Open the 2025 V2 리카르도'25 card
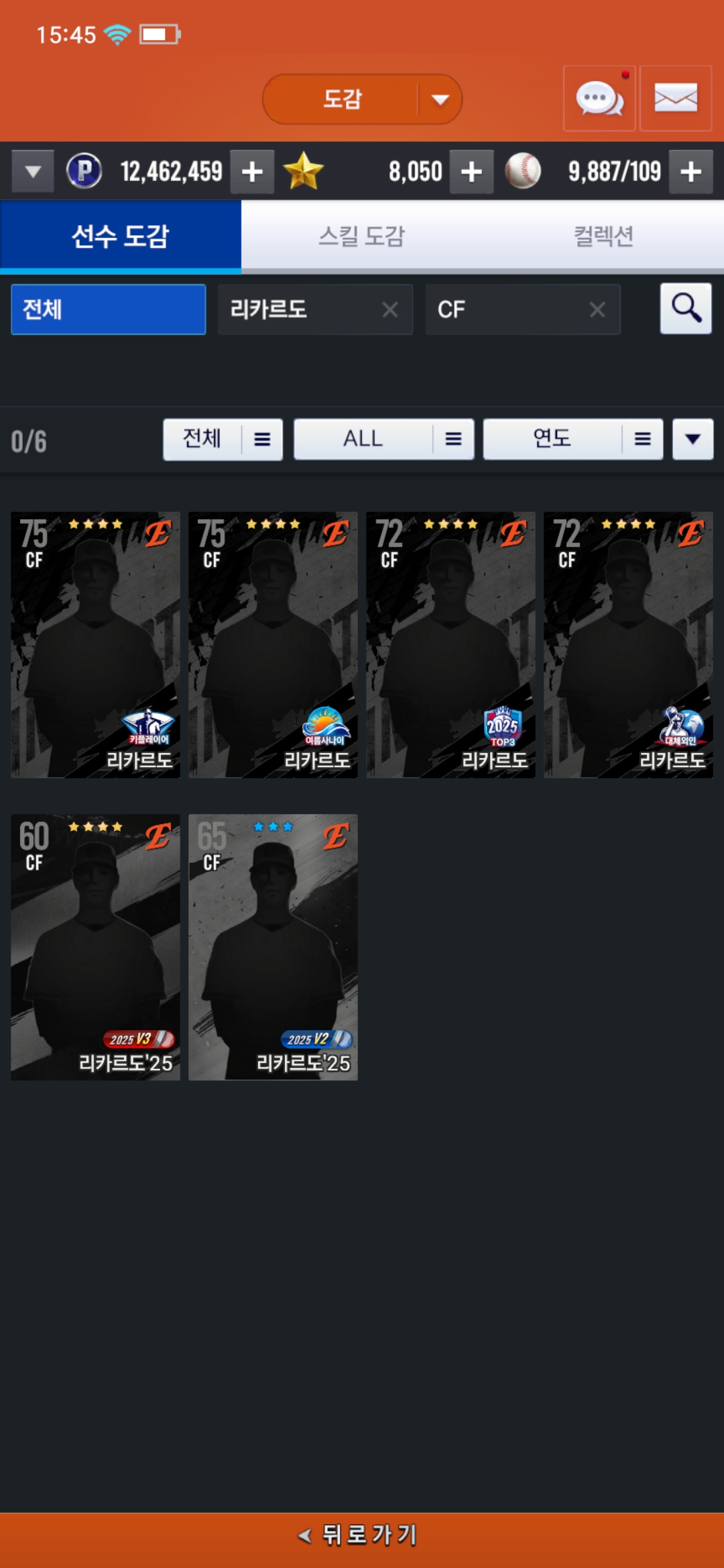The height and width of the screenshot is (1568, 724). click(x=273, y=946)
